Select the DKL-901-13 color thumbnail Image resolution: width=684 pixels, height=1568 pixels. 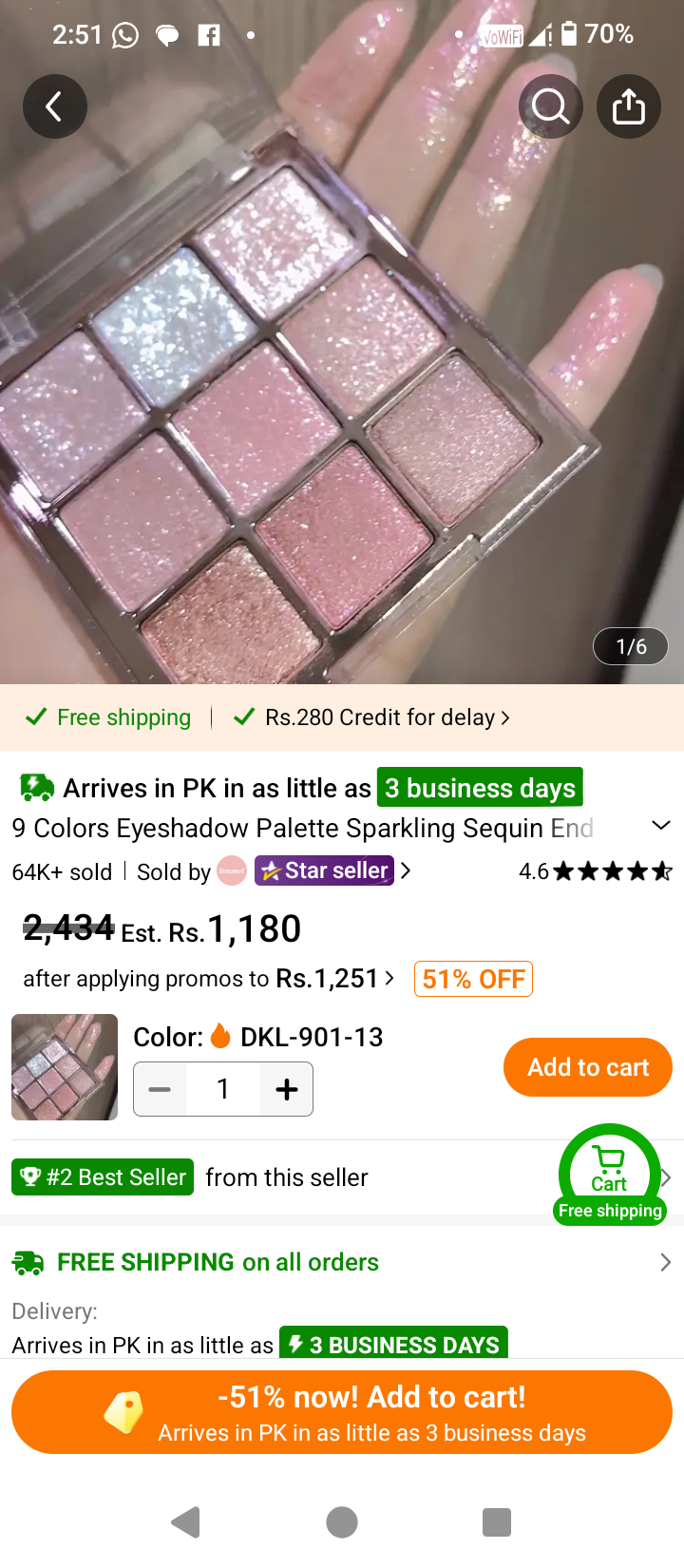click(65, 1067)
